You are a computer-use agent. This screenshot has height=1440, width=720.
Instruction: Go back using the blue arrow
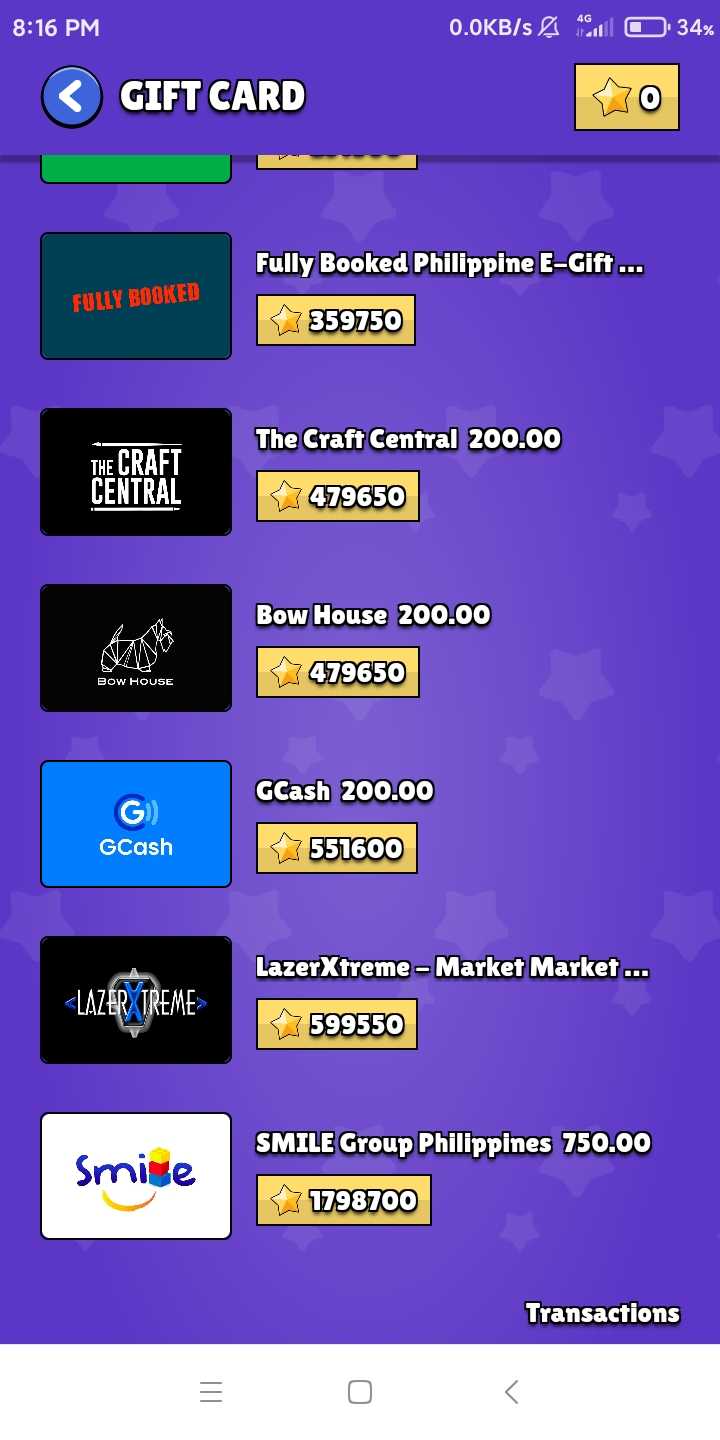(x=71, y=97)
